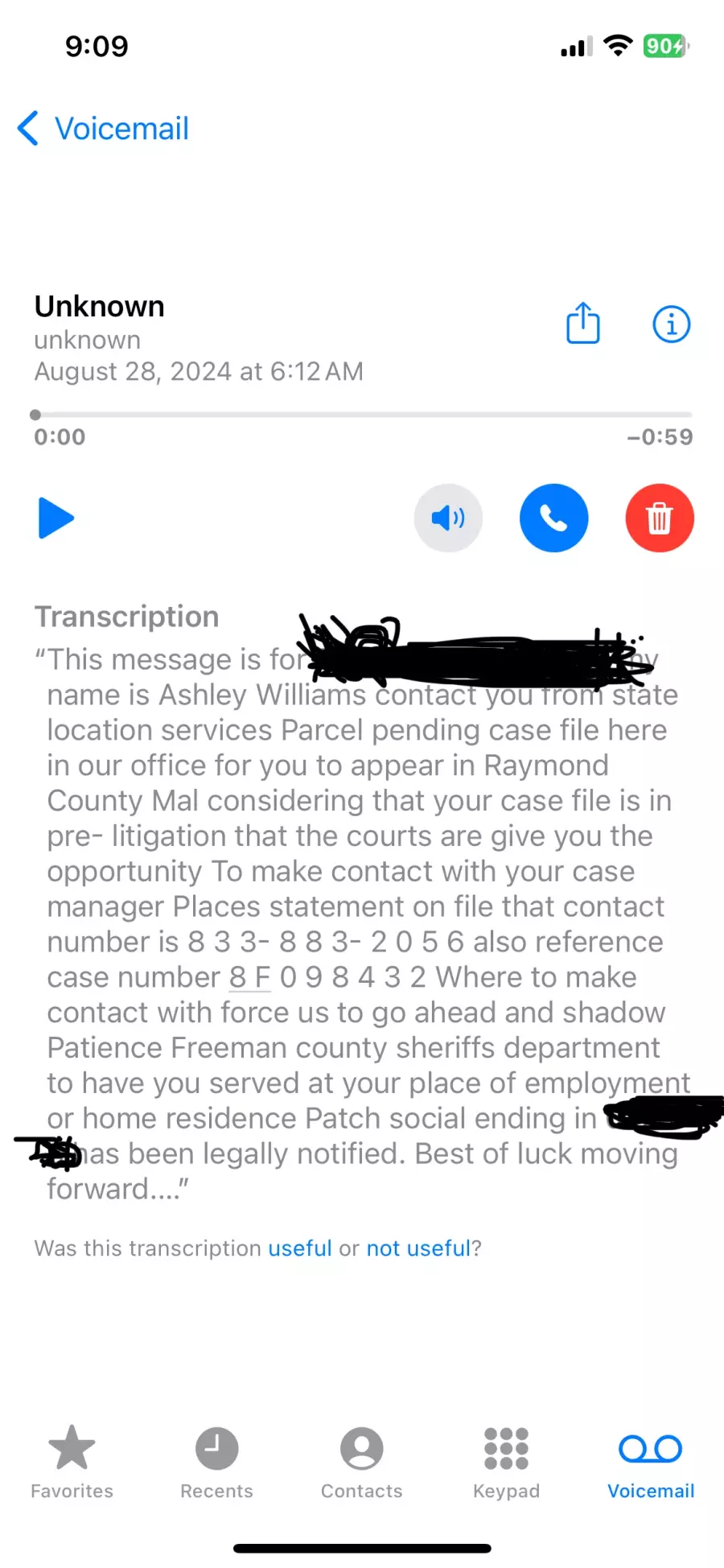
Task: Delete this voicemail
Action: pyautogui.click(x=660, y=518)
